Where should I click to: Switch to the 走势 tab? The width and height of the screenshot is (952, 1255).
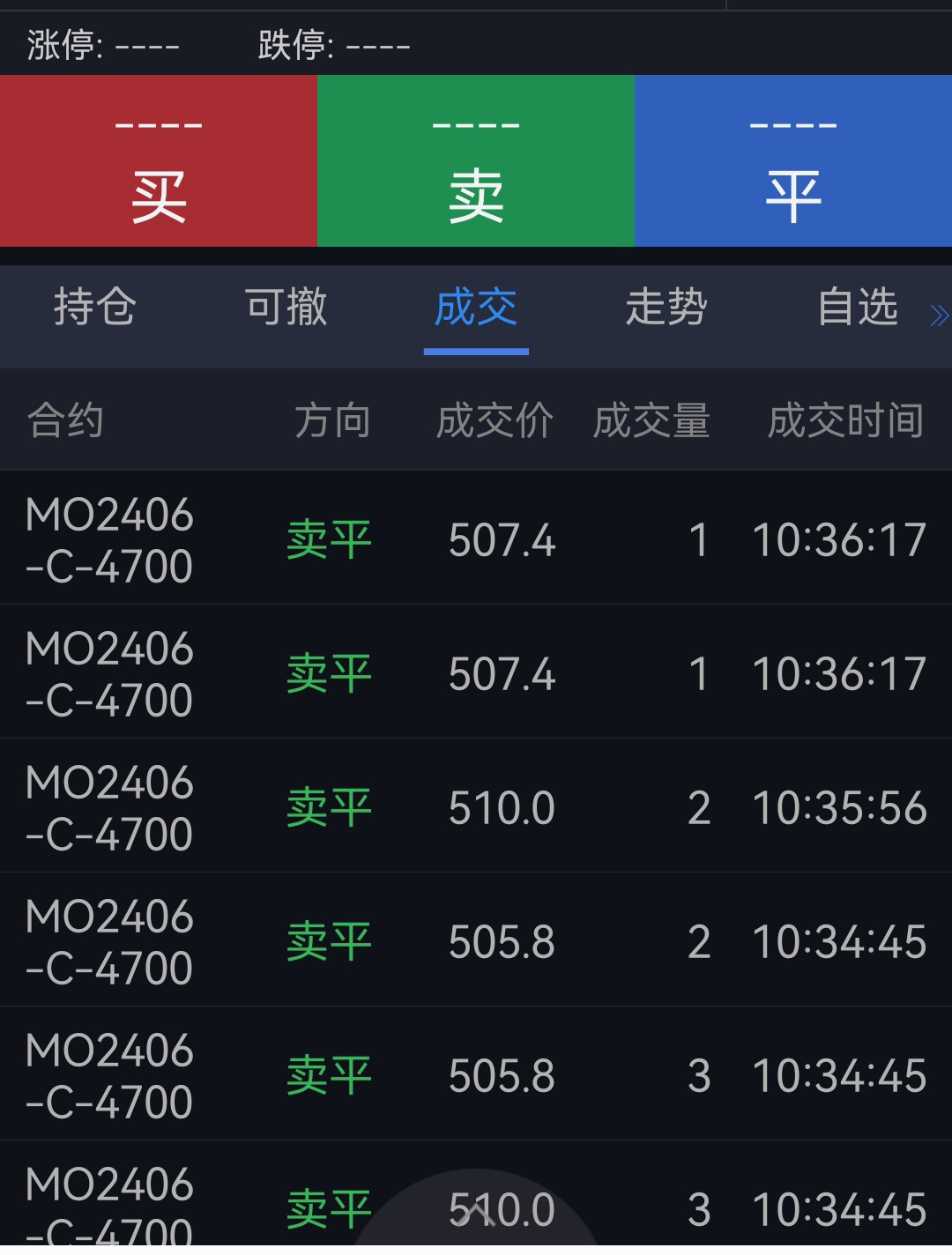pyautogui.click(x=666, y=308)
